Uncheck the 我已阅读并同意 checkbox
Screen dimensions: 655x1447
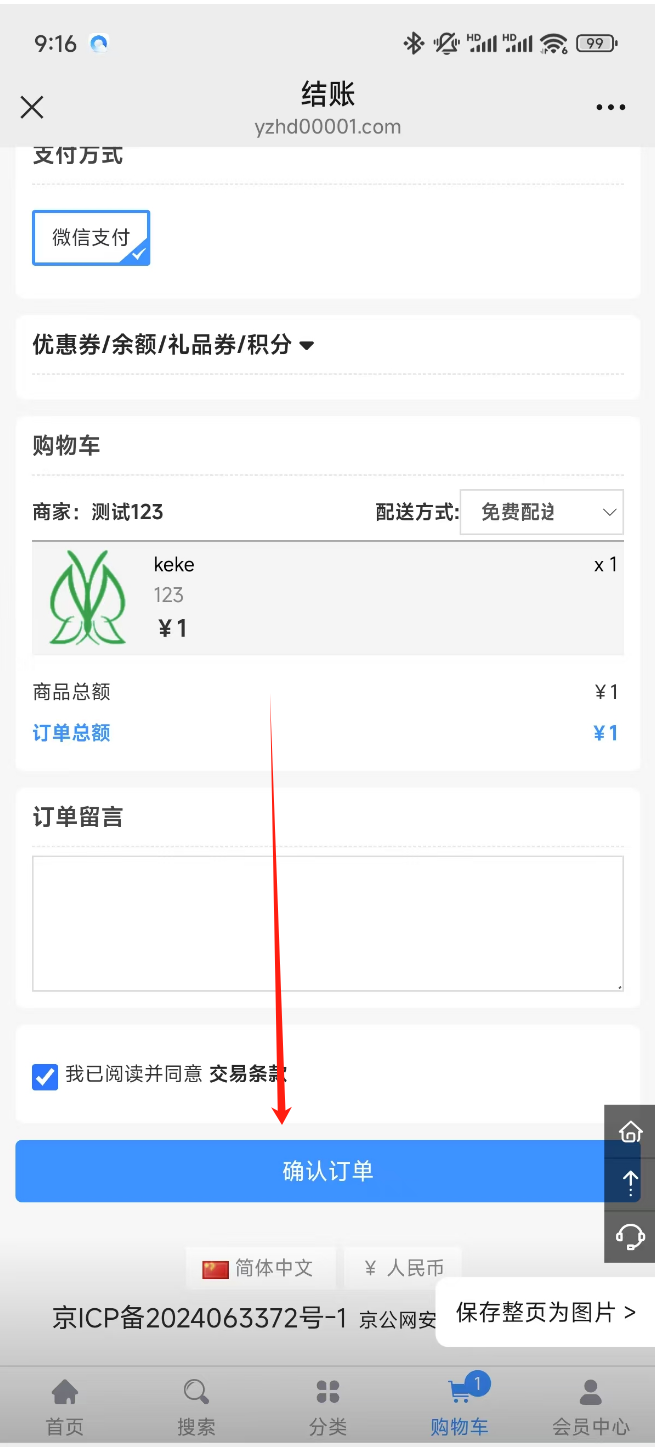pyautogui.click(x=45, y=1076)
